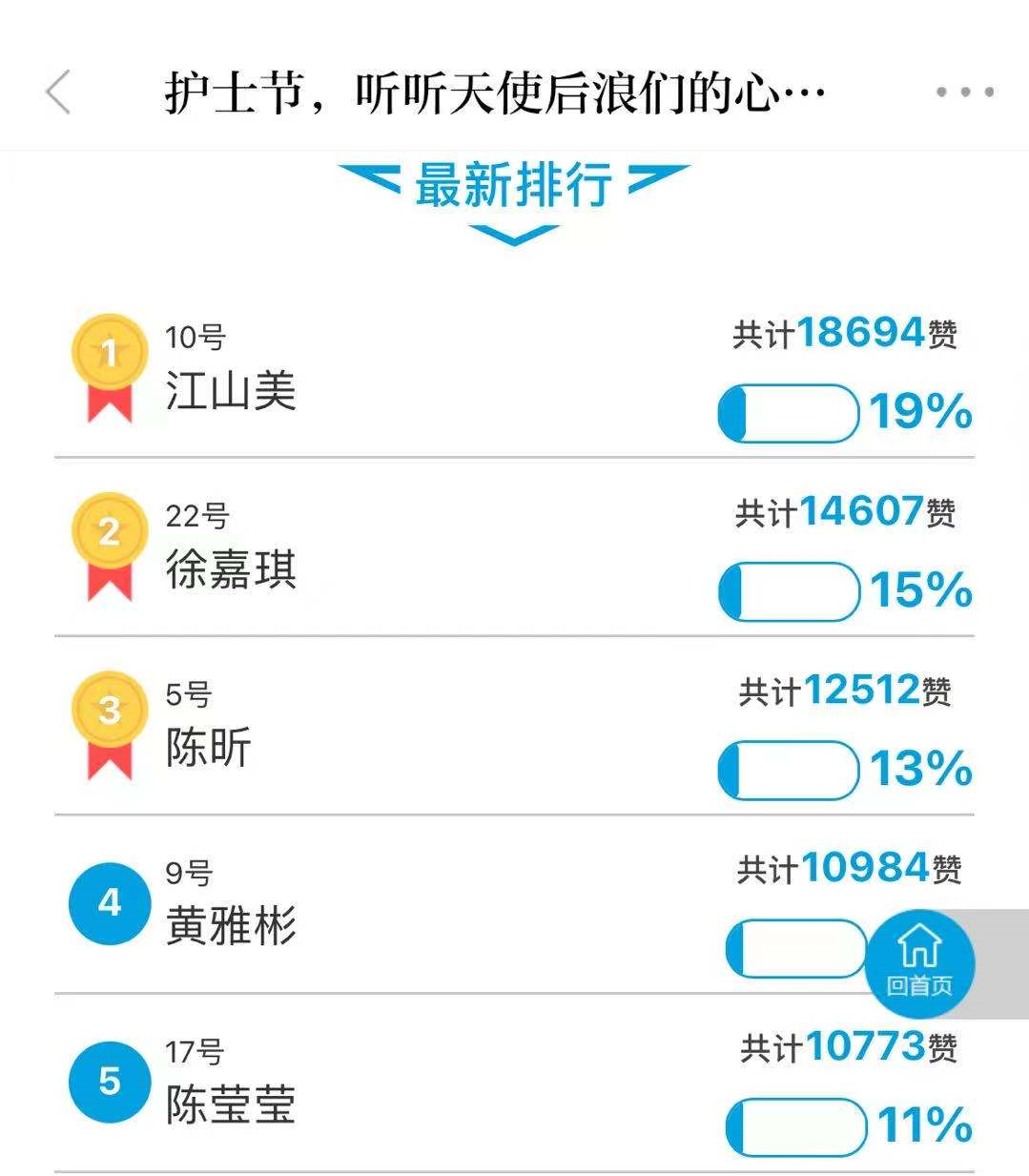
Task: Tap the 回首页 home floating button
Action: click(919, 963)
